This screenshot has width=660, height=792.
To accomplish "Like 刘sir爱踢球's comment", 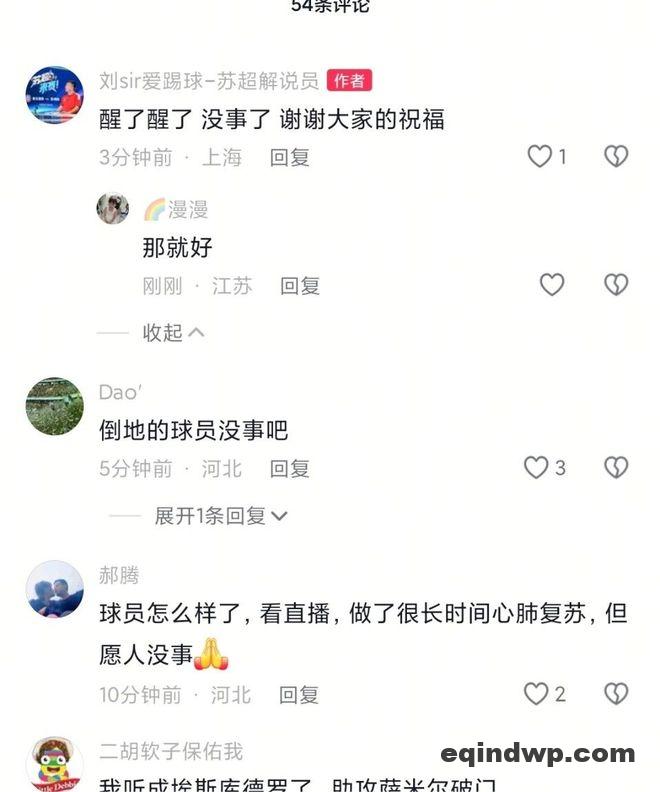I will (540, 157).
